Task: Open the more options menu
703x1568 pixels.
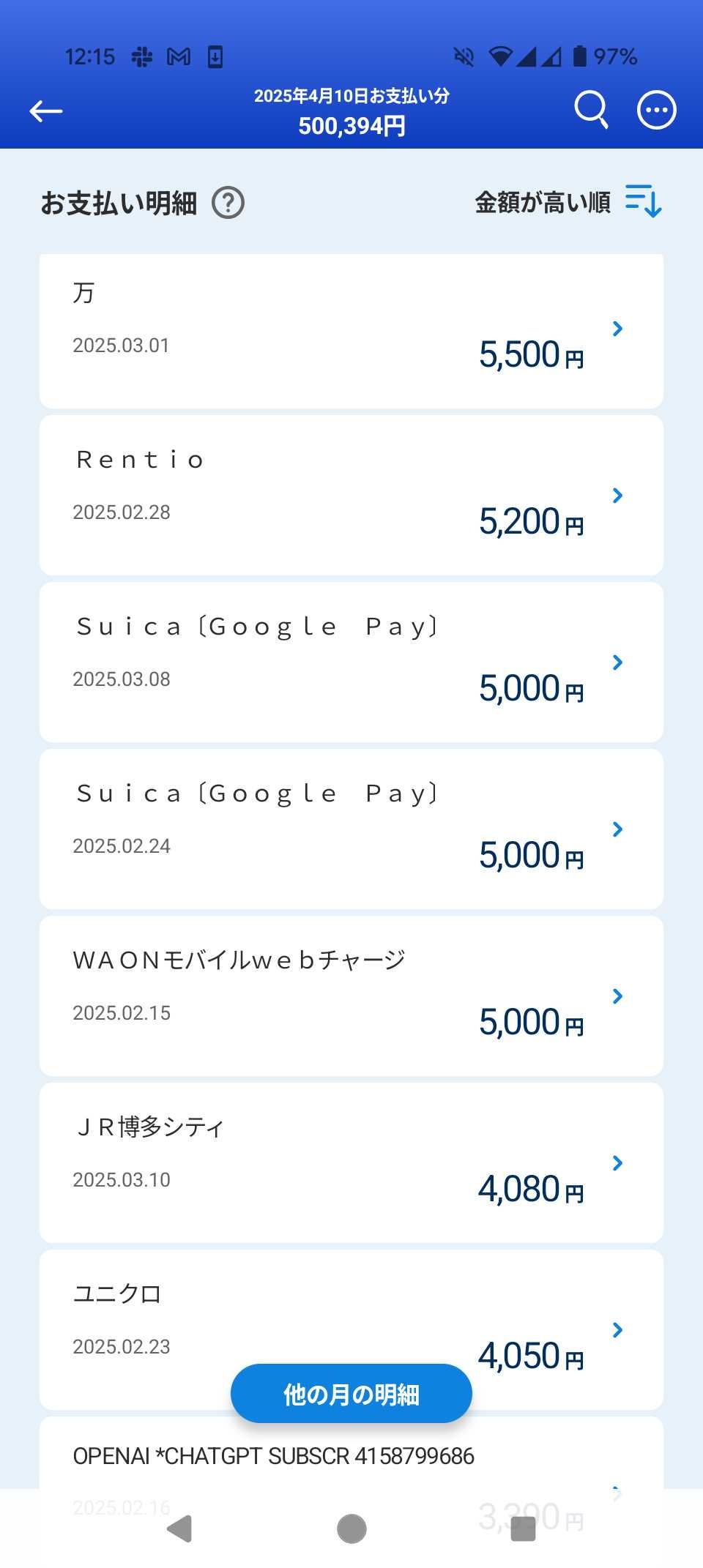Action: [x=656, y=110]
